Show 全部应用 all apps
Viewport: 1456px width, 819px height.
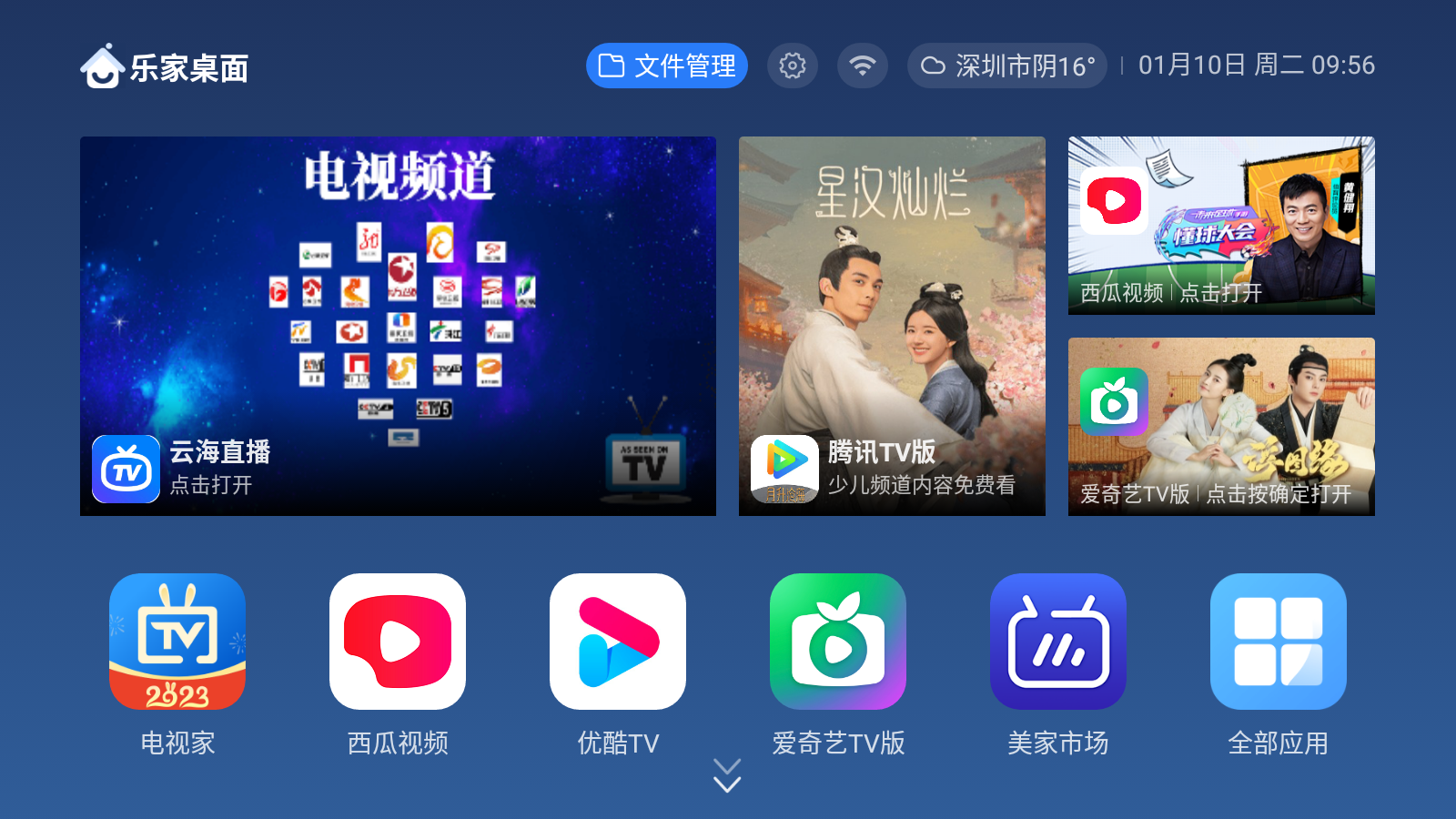[1279, 642]
